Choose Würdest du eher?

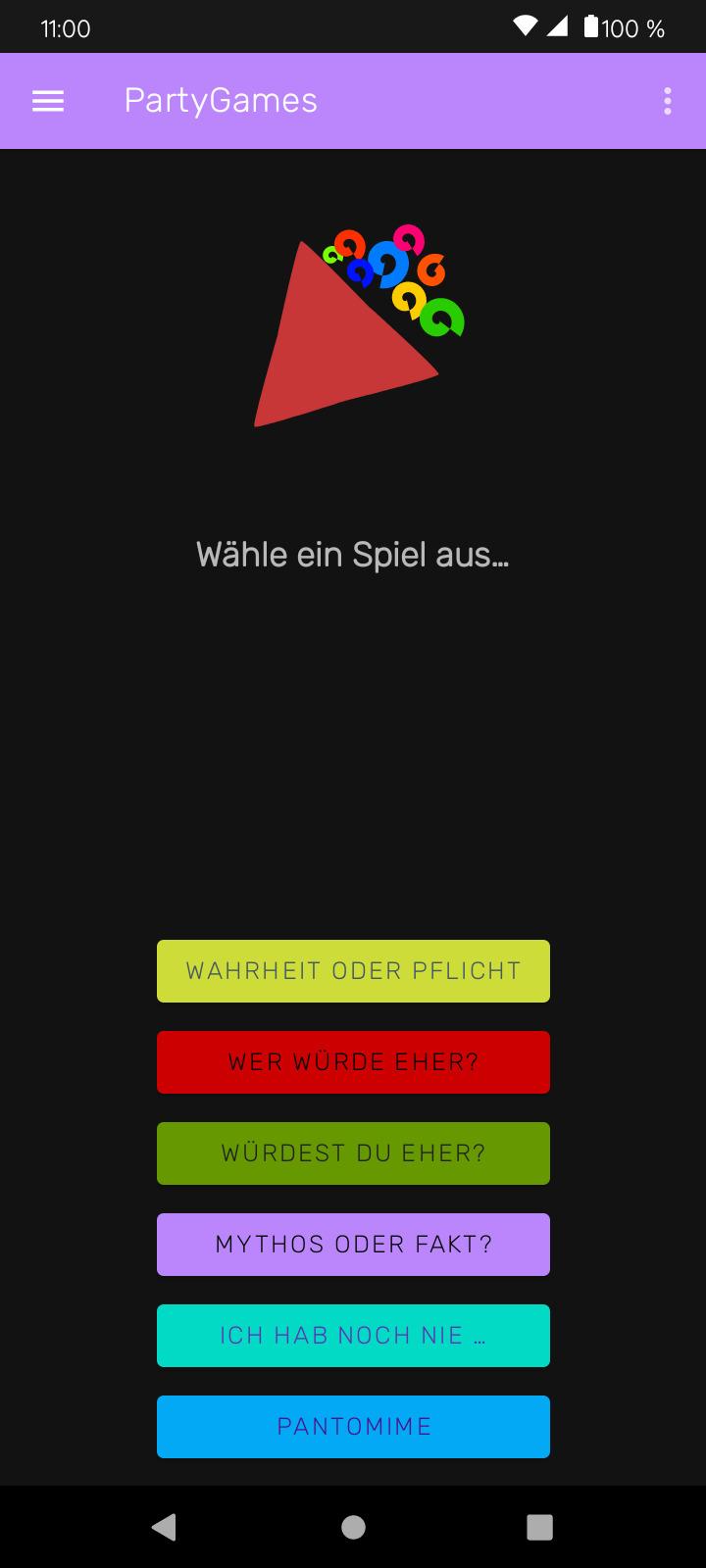[x=353, y=1153]
